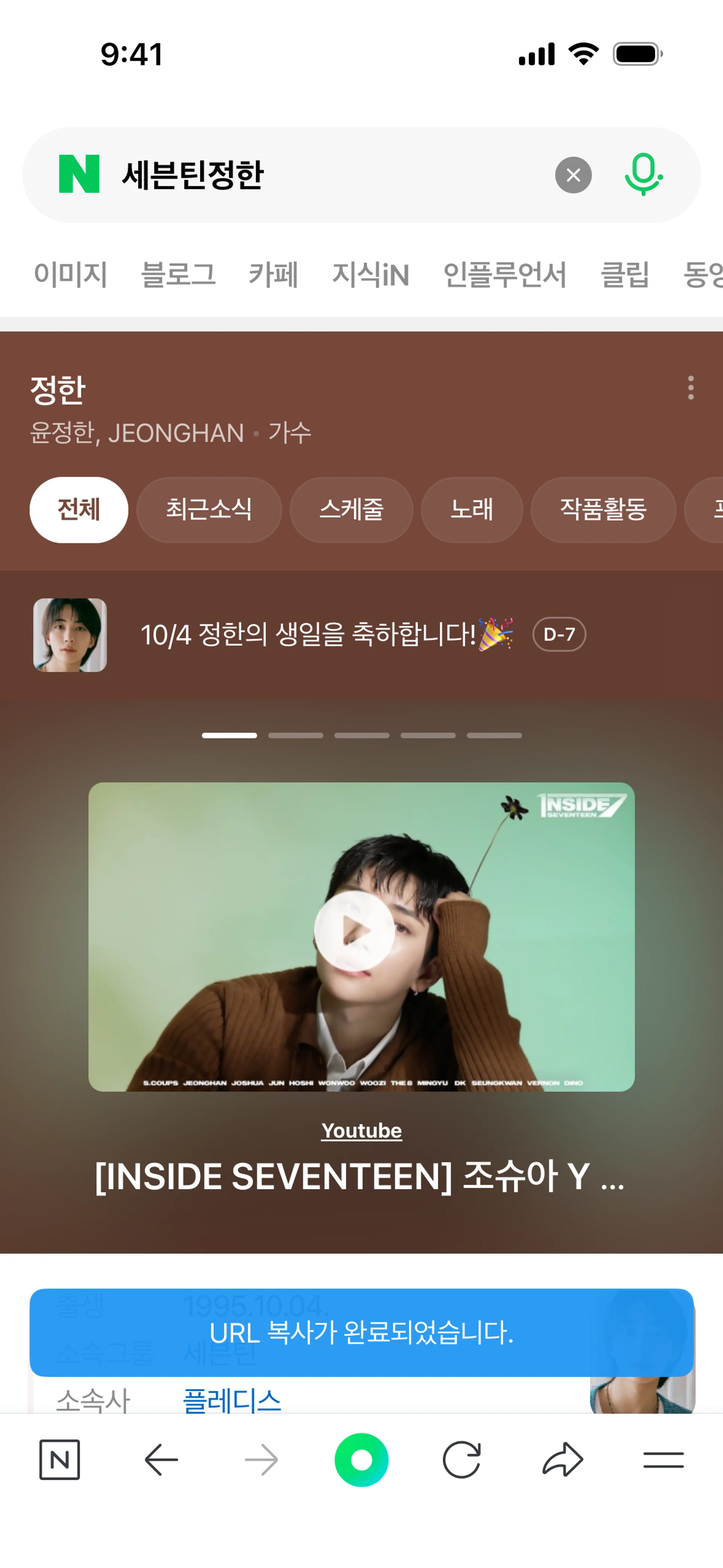Select the 노래 chip
This screenshot has width=723, height=1568.
pos(472,509)
